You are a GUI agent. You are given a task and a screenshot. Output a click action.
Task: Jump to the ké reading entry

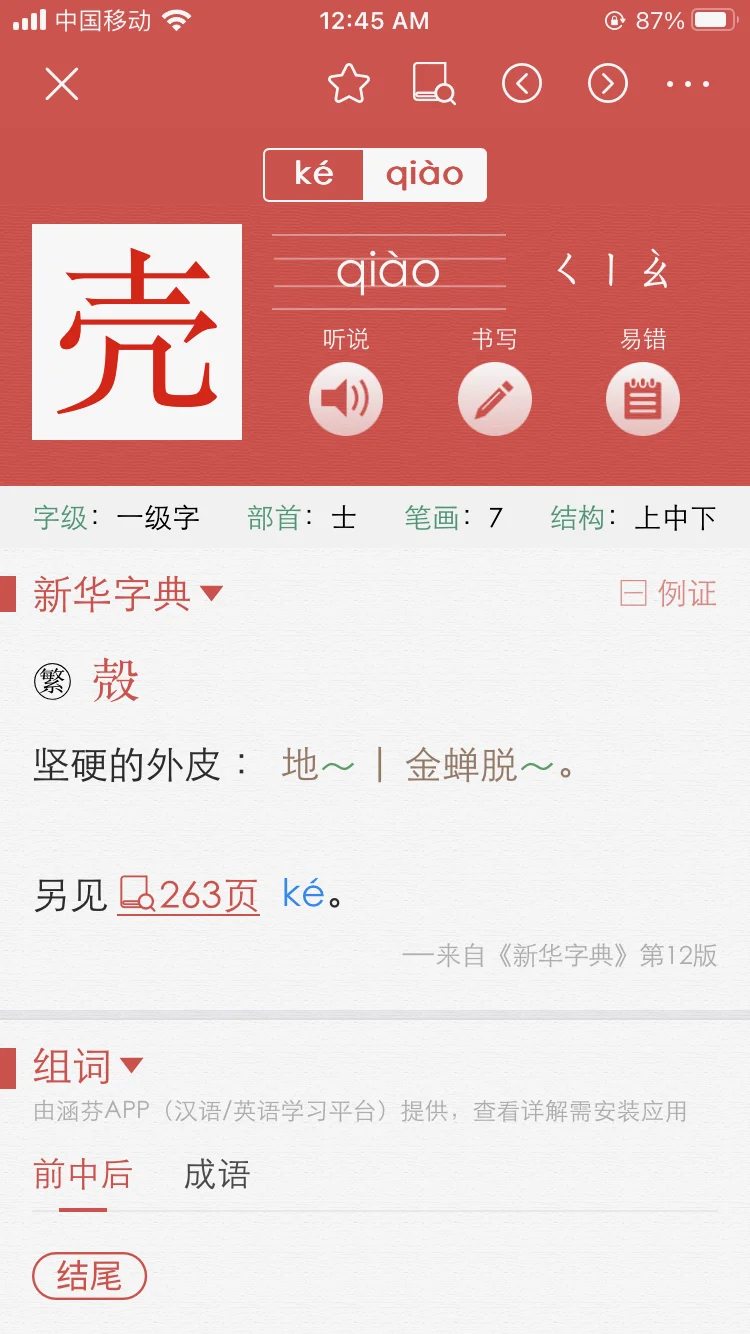tap(303, 893)
